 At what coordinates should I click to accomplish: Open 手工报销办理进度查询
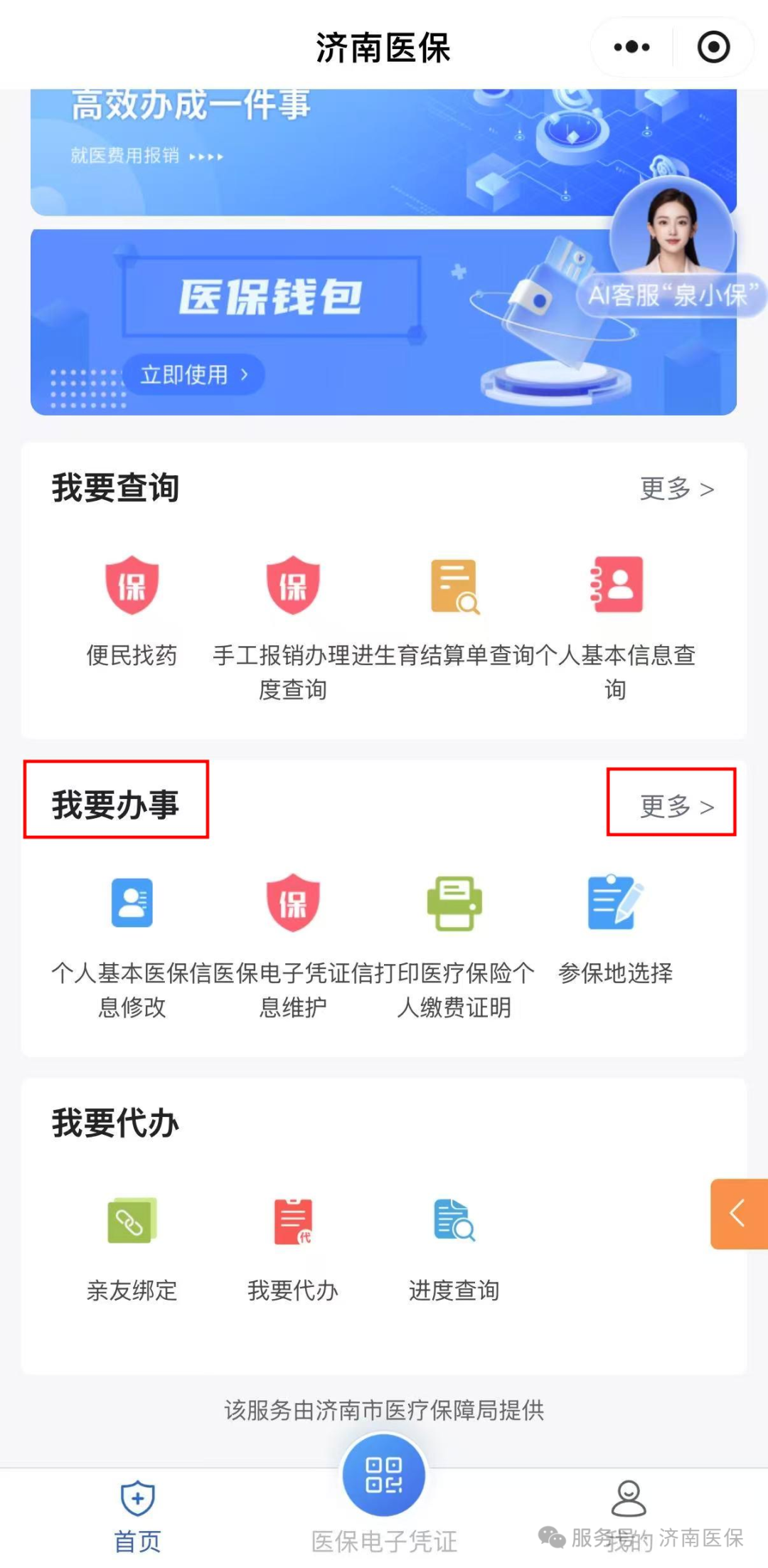click(293, 585)
